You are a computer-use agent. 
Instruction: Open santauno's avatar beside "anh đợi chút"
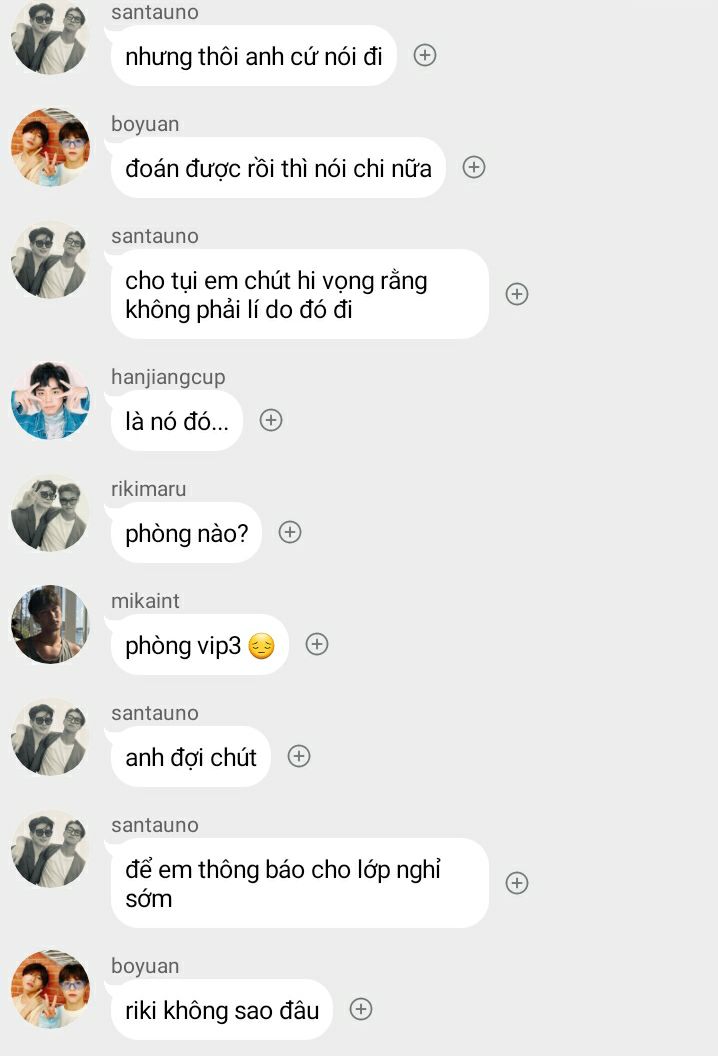click(49, 736)
